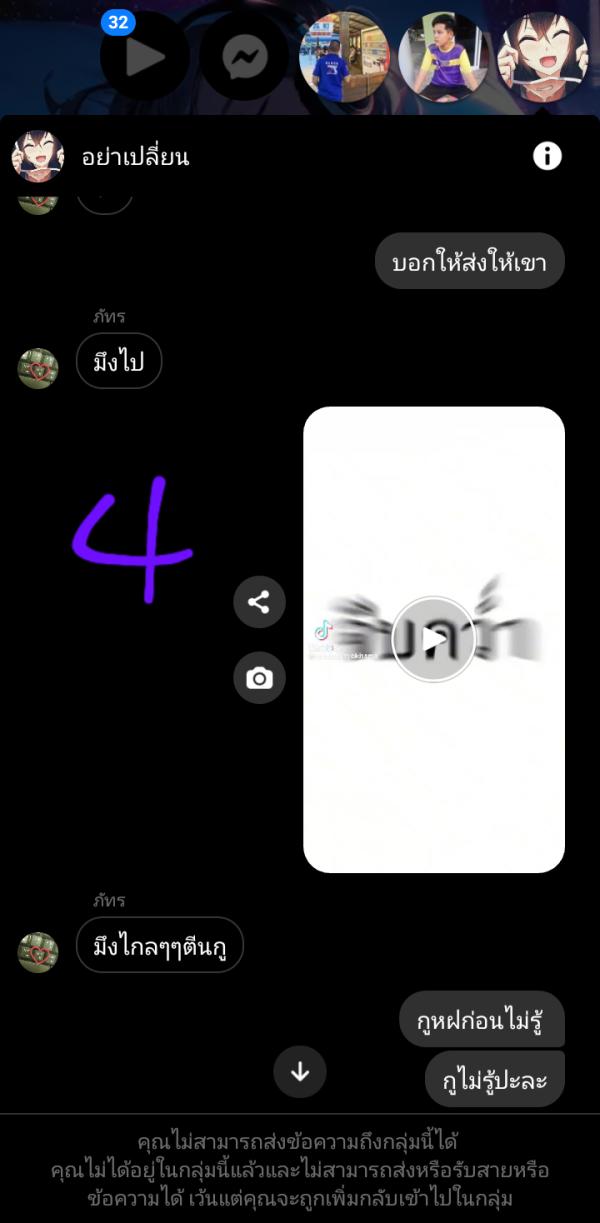This screenshot has height=1223, width=600.
Task: Open the chat head of man in blue shirt
Action: pos(345,57)
